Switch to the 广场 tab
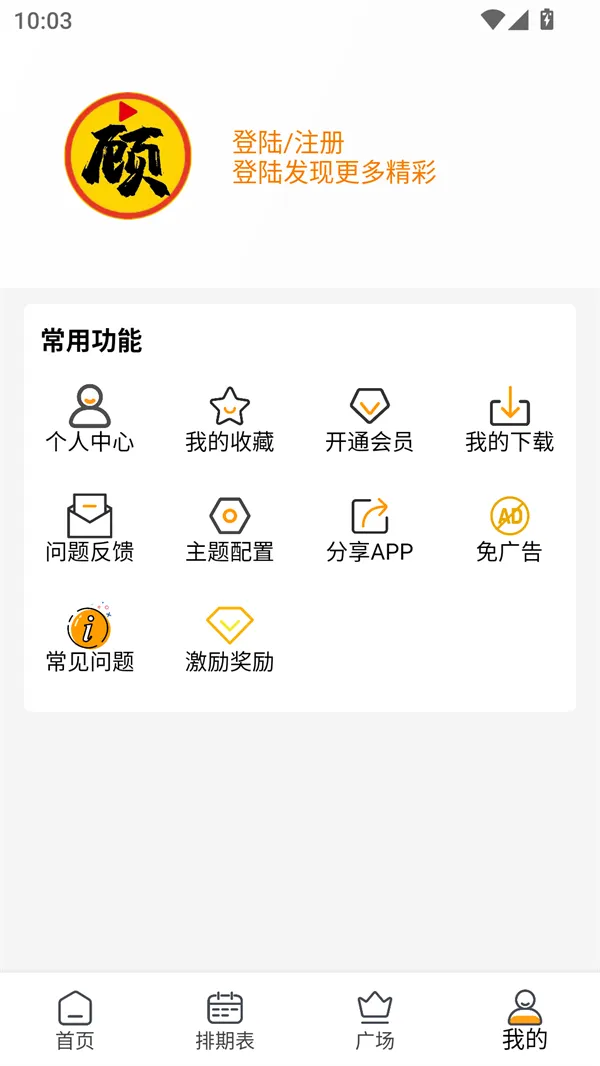Image resolution: width=600 pixels, height=1066 pixels. [x=375, y=1020]
